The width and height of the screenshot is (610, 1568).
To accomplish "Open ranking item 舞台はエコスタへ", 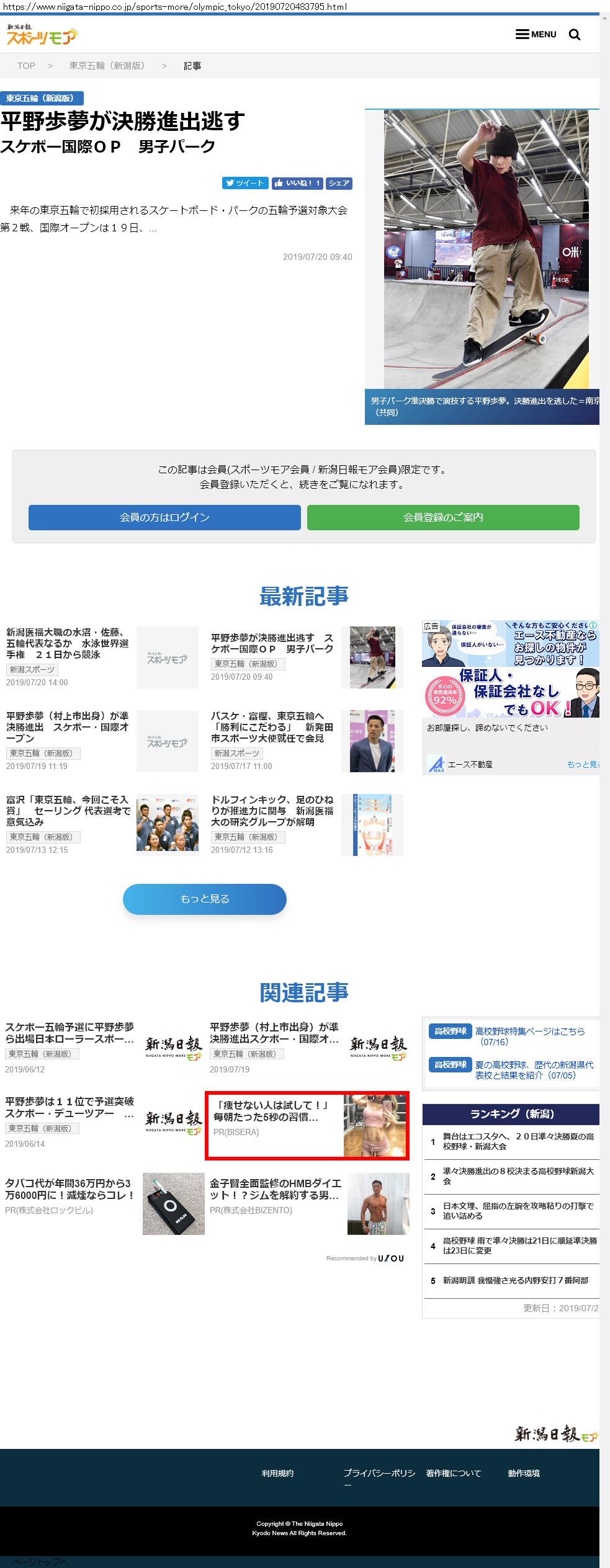I will (518, 1141).
